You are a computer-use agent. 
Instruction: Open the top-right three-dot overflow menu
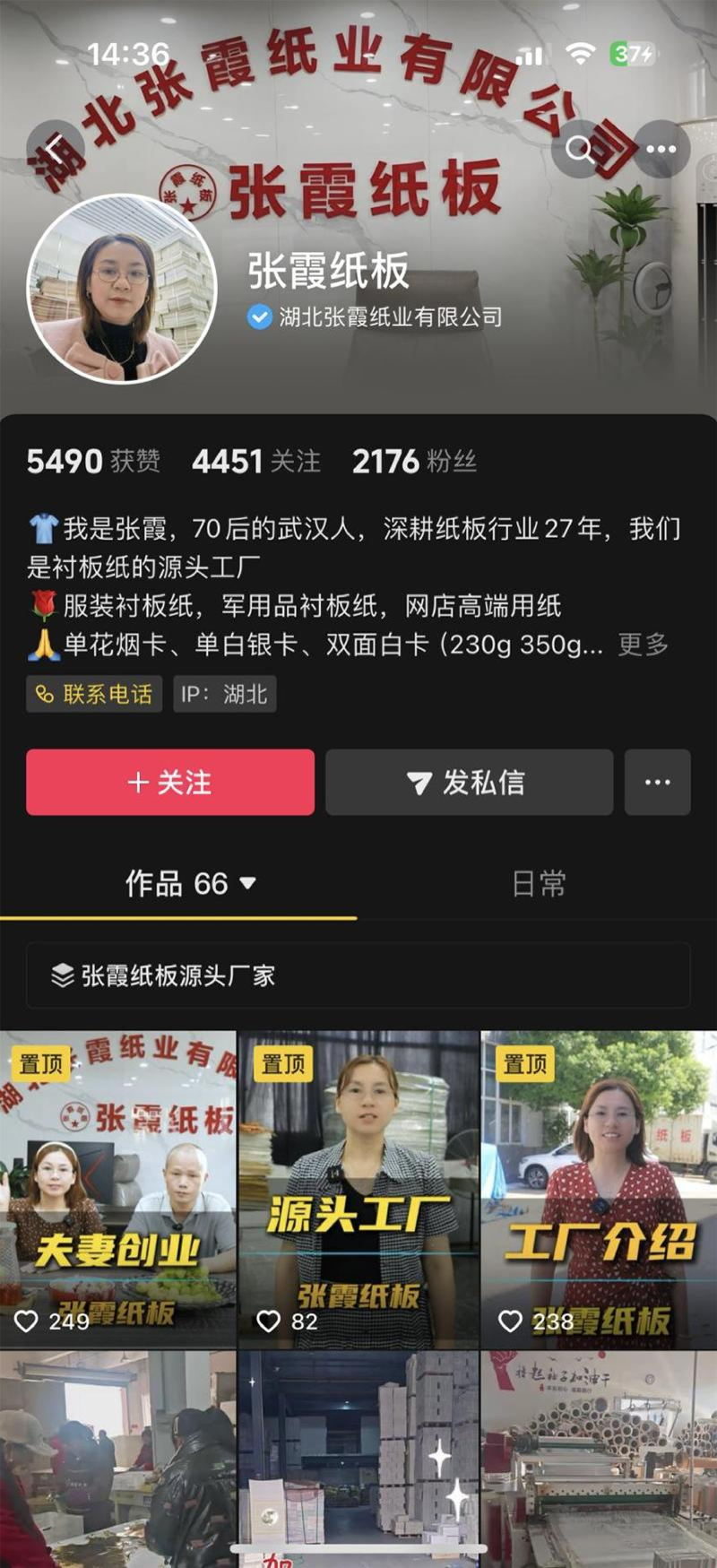(x=661, y=149)
